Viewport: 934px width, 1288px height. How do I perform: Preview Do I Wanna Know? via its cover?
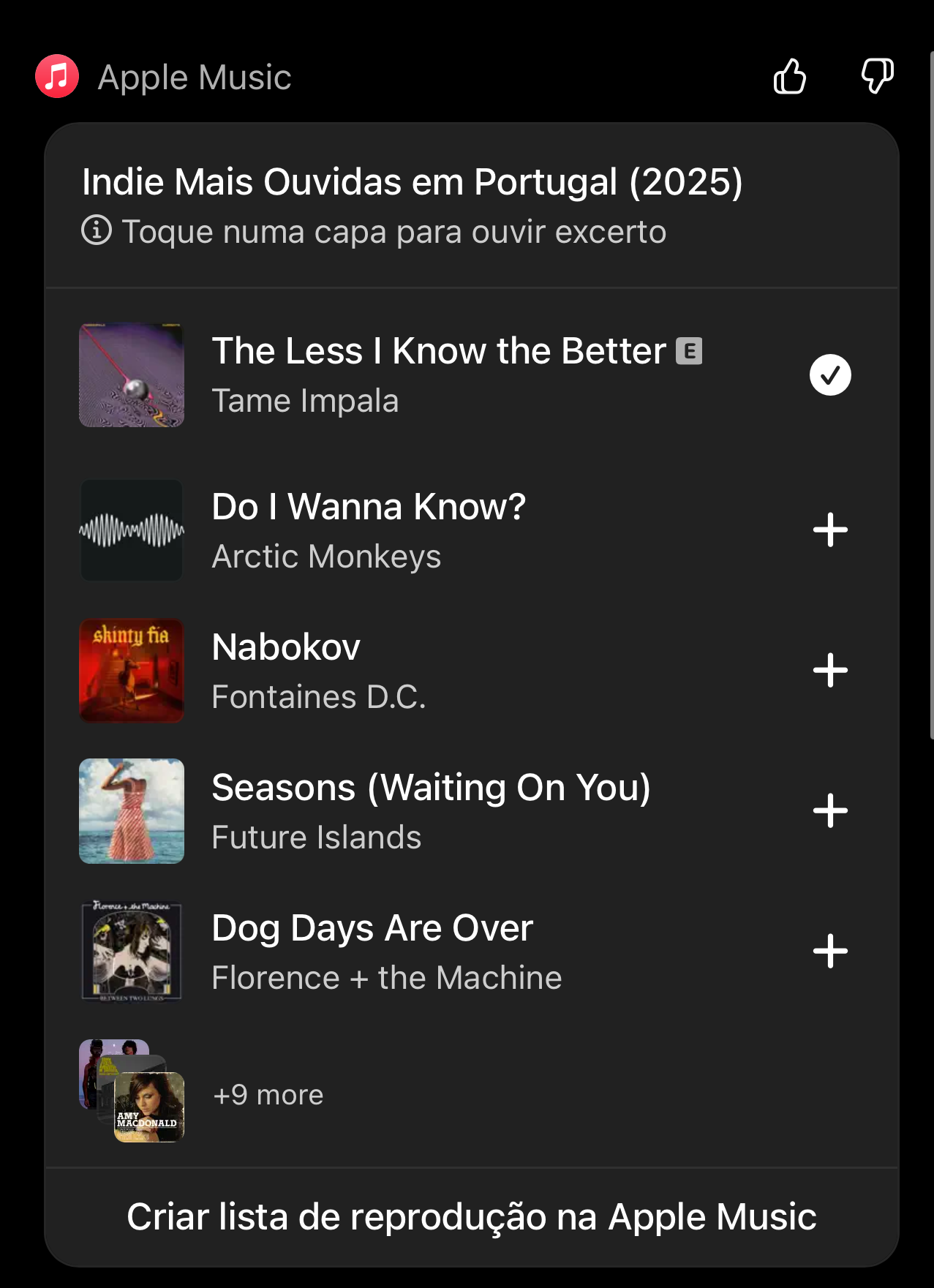pos(132,530)
